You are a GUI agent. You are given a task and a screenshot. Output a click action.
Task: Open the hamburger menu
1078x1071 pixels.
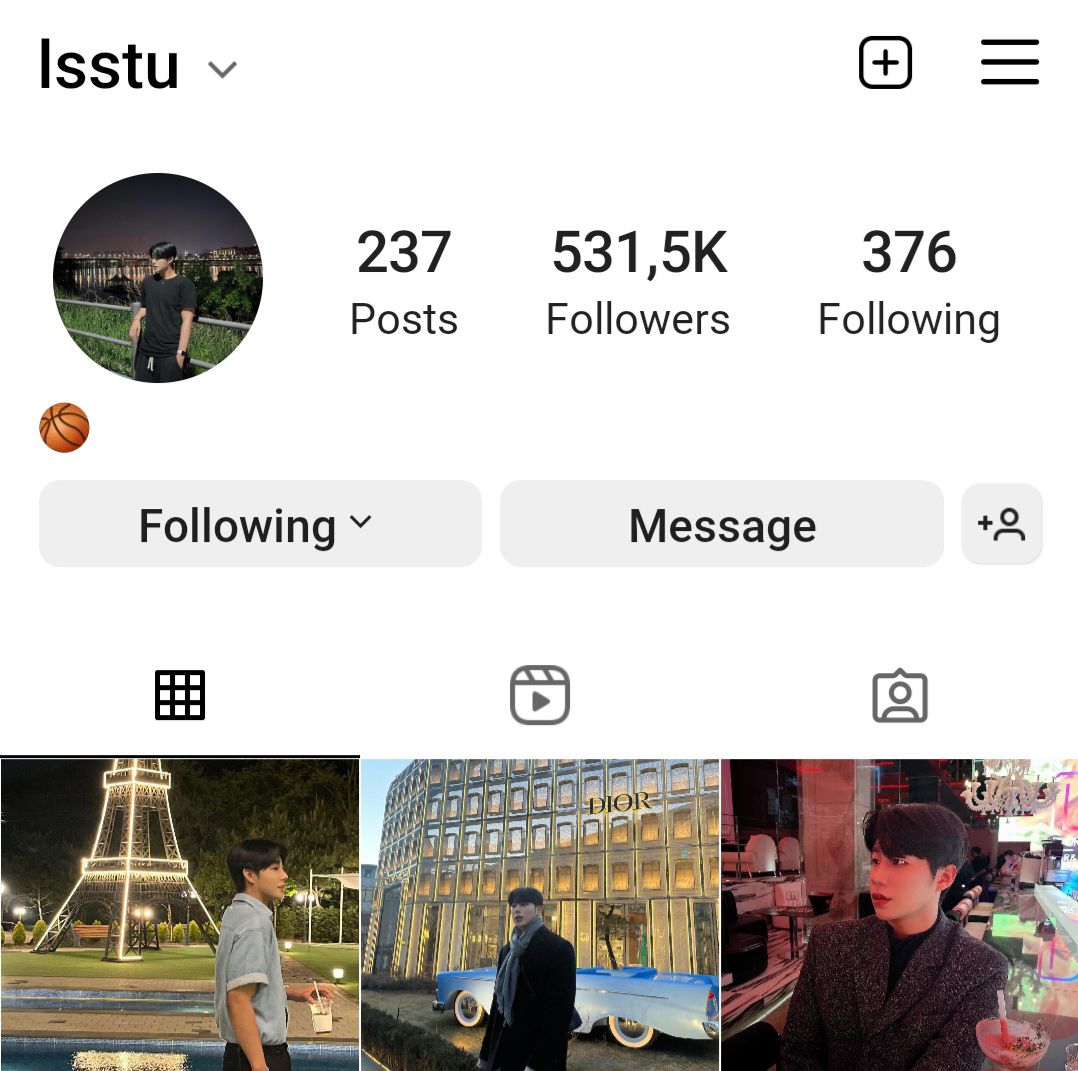tap(1009, 63)
